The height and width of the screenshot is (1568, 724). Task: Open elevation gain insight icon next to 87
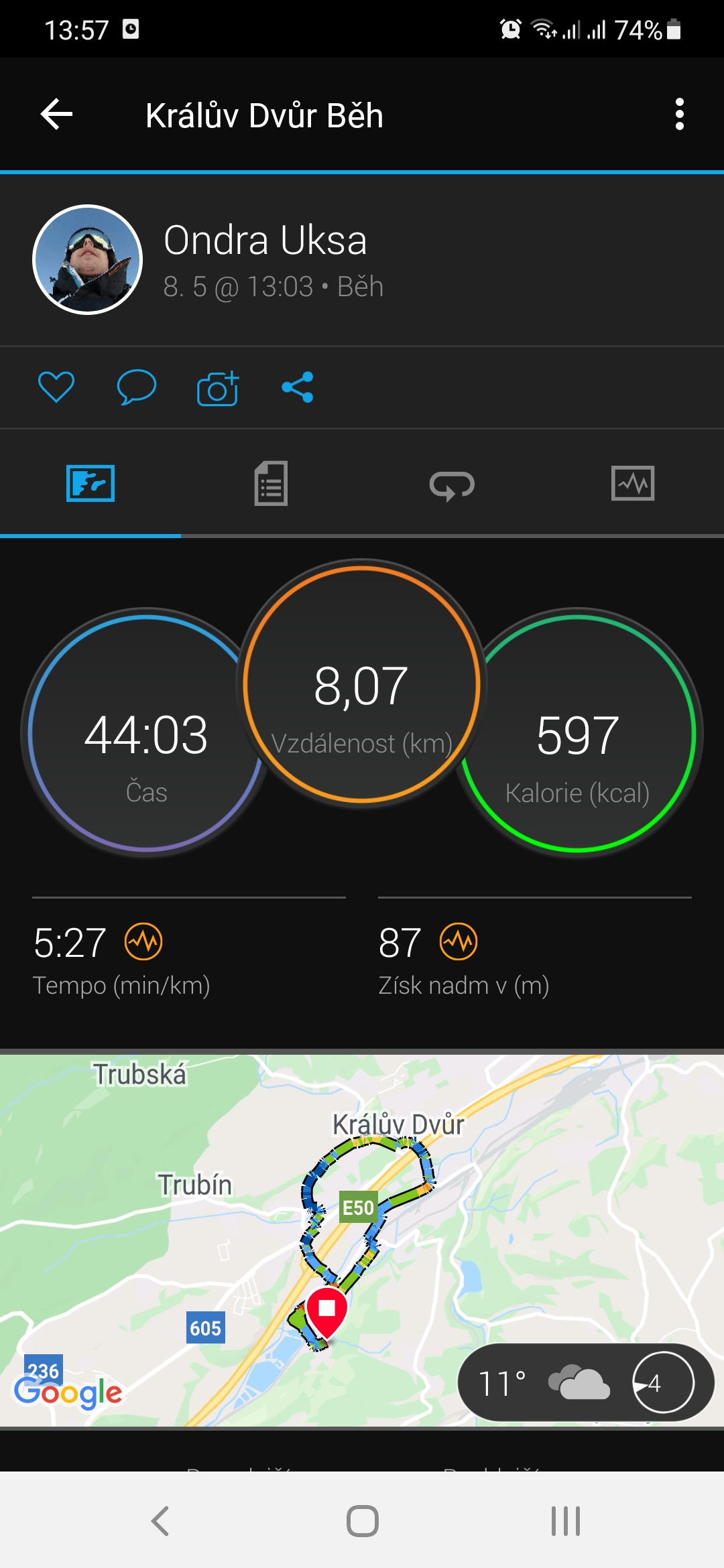[x=459, y=941]
